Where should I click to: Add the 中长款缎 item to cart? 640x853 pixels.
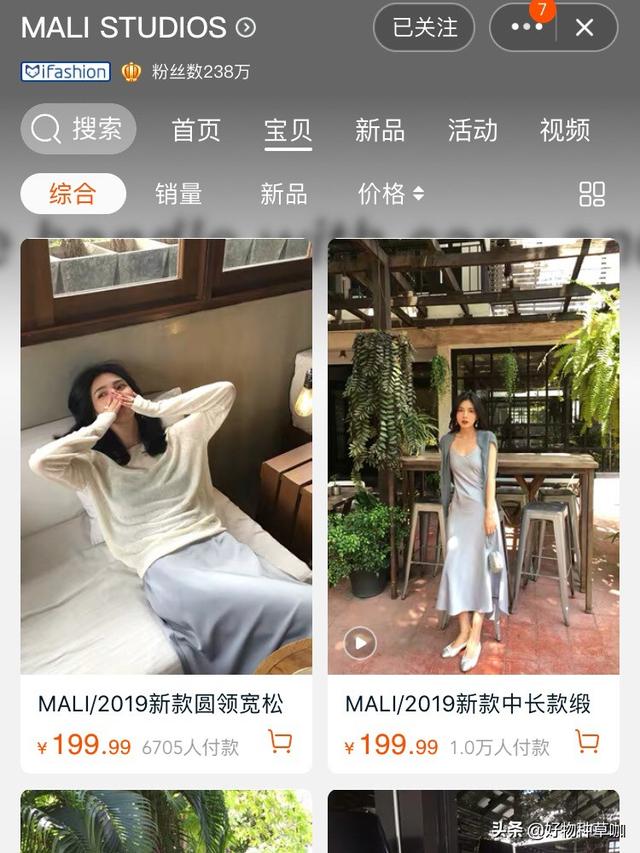(x=587, y=742)
